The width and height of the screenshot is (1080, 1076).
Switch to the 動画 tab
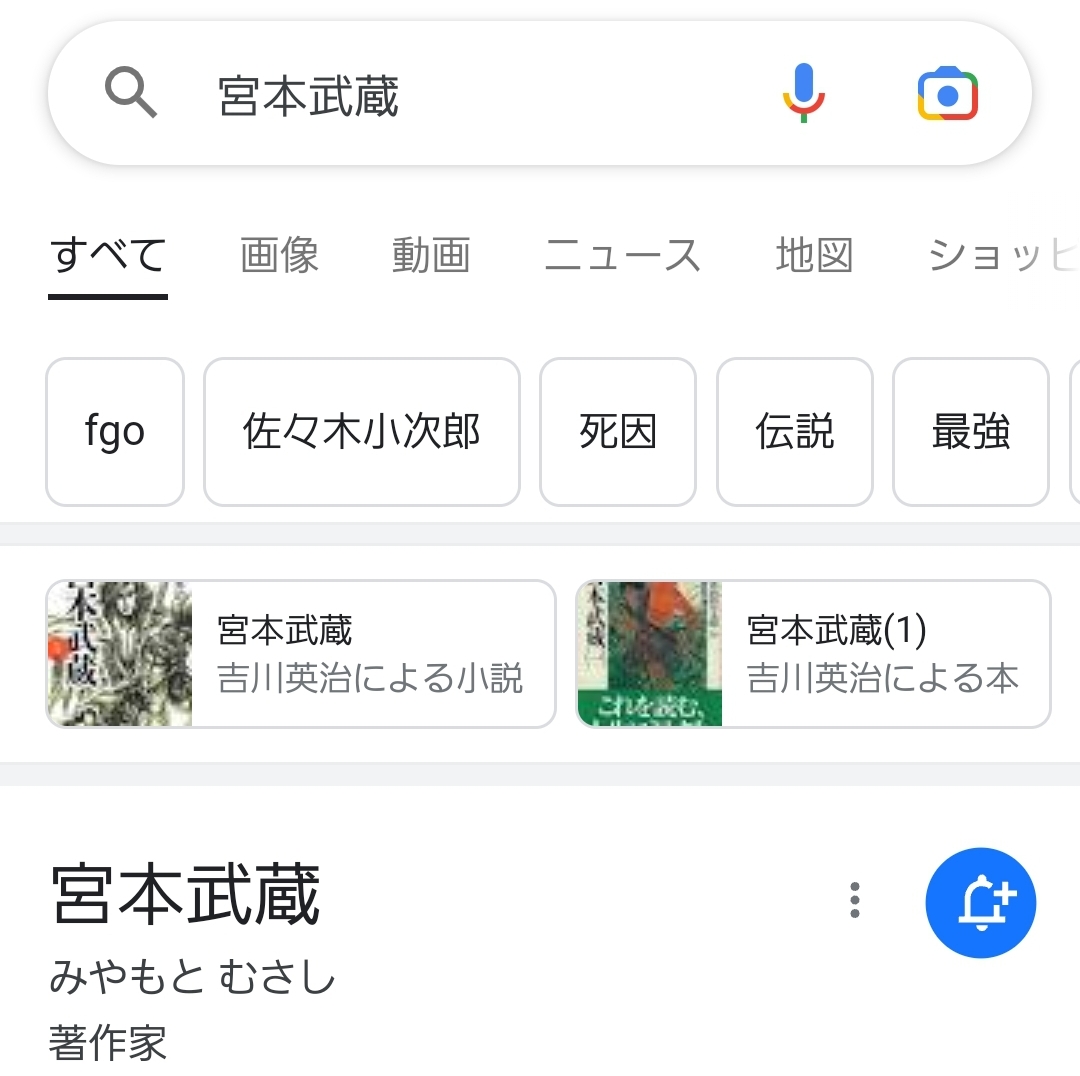[431, 256]
